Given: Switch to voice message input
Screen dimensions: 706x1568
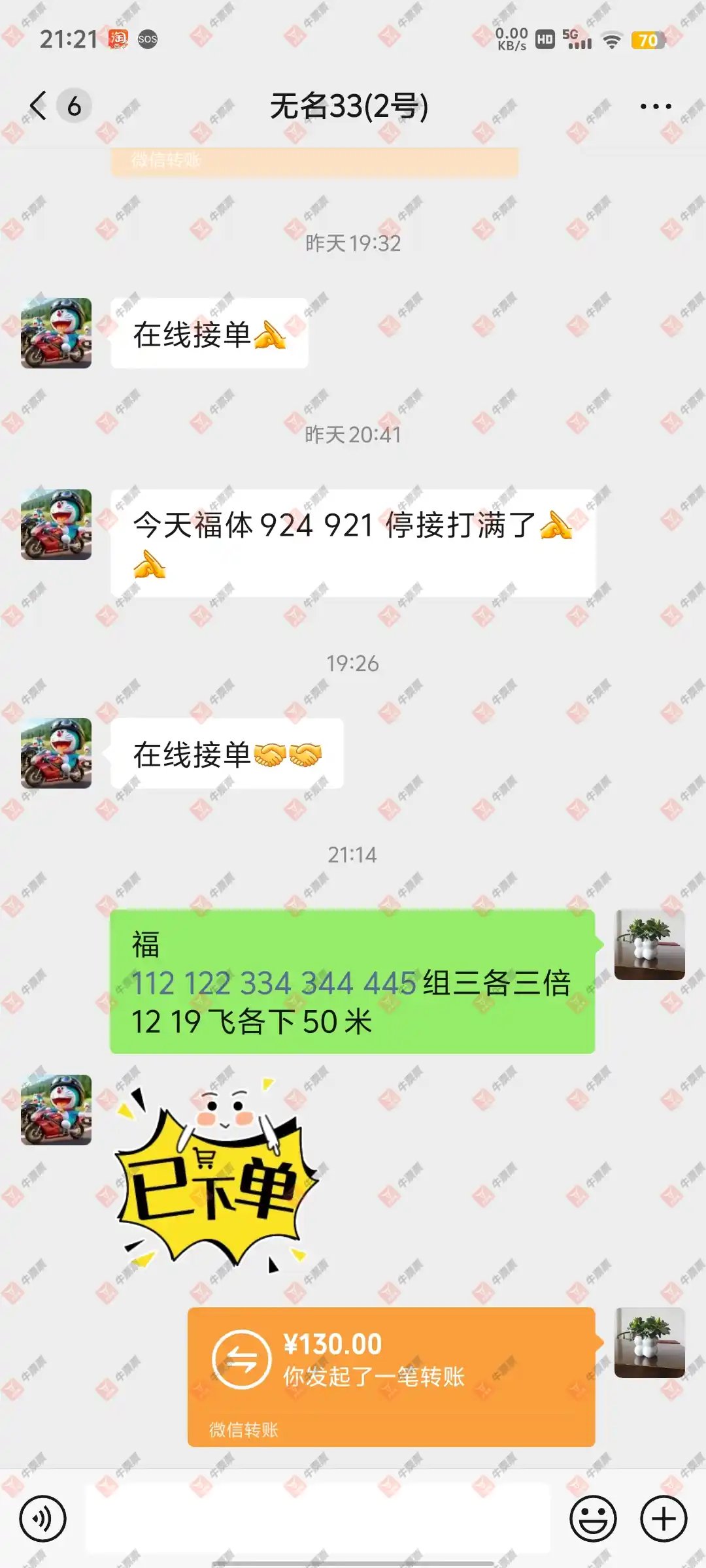Looking at the screenshot, I should pos(42,1519).
